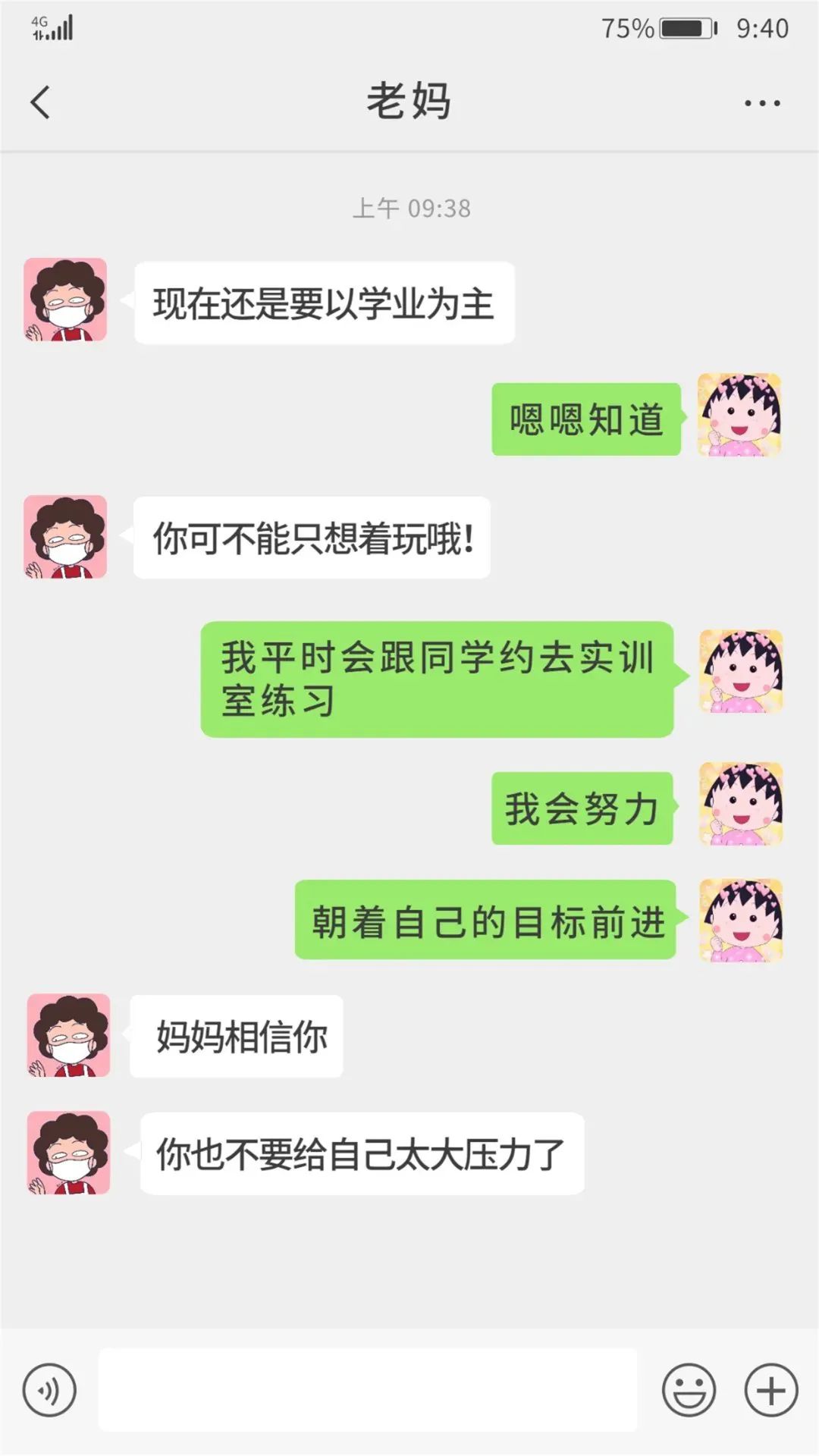Open the plus attachments panel
Viewport: 819px width, 1456px height.
coord(770,1390)
